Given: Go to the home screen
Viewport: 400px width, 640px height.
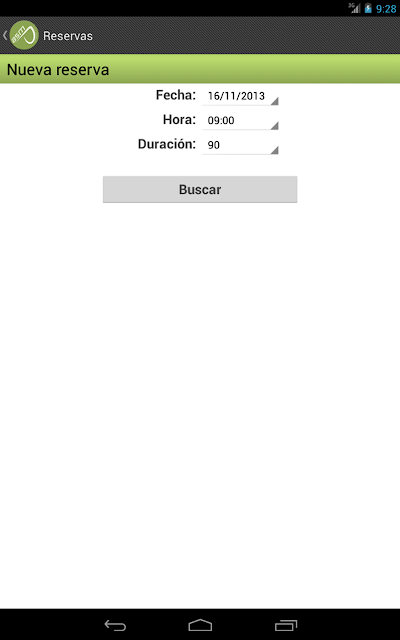Looking at the screenshot, I should (x=200, y=625).
